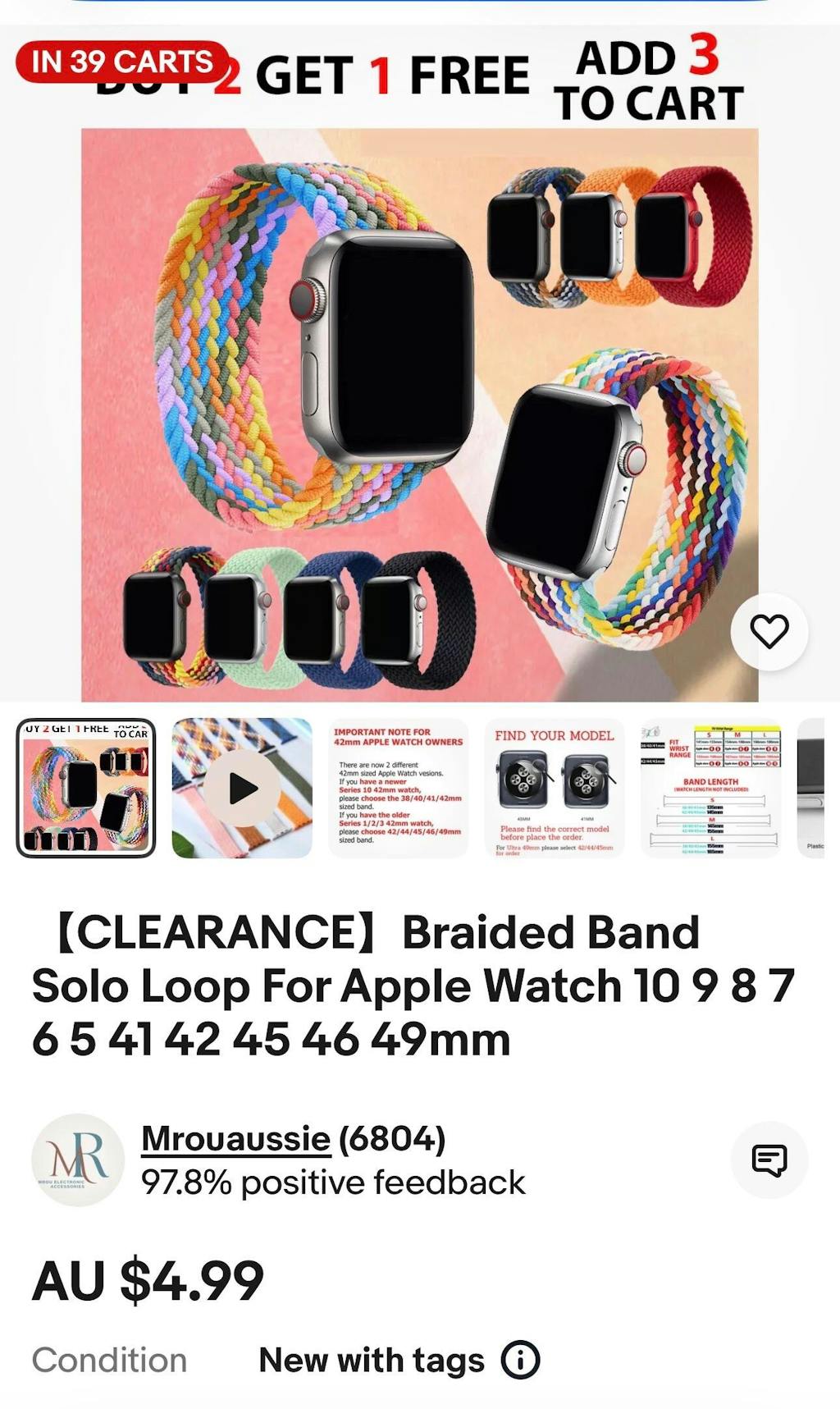
Task: Select the first thumbnail with watch bands
Action: pos(86,789)
